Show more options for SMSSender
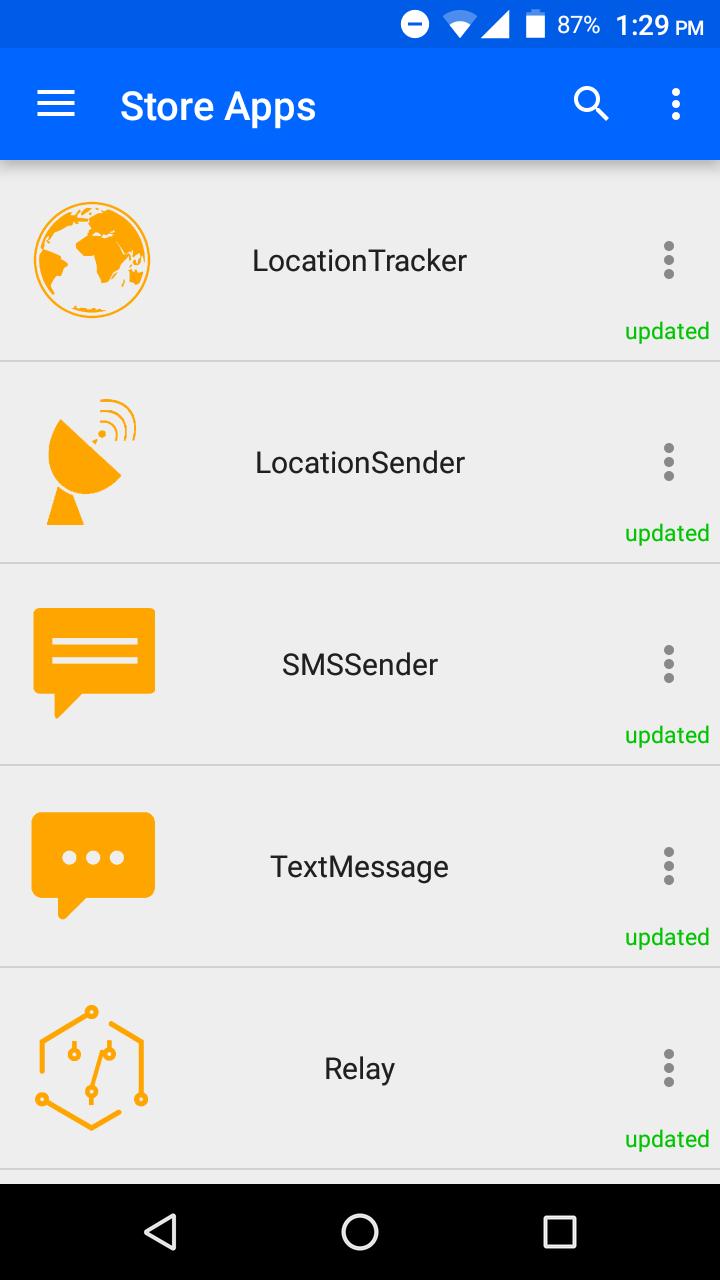This screenshot has height=1280, width=720. [x=668, y=664]
